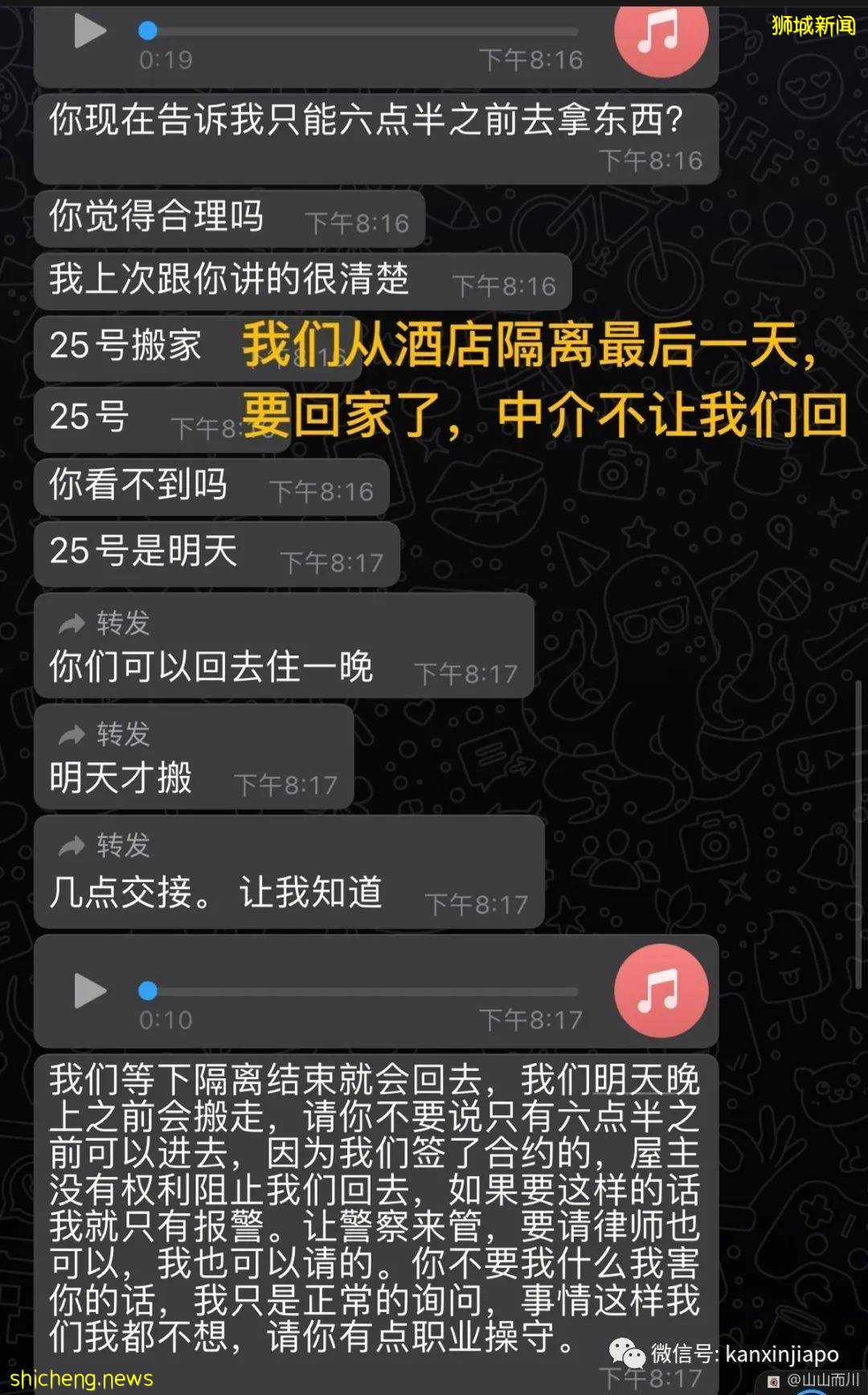Click the music note icon on lower voice message

(661, 991)
